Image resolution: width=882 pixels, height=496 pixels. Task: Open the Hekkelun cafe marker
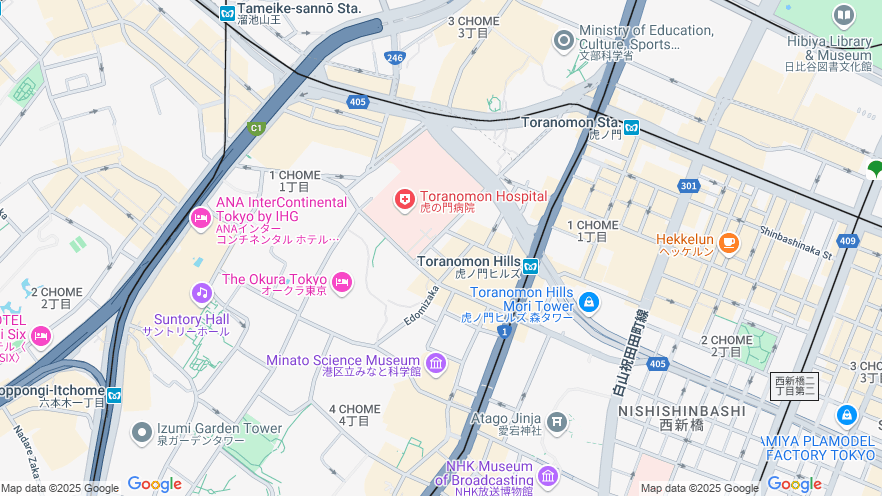(728, 241)
